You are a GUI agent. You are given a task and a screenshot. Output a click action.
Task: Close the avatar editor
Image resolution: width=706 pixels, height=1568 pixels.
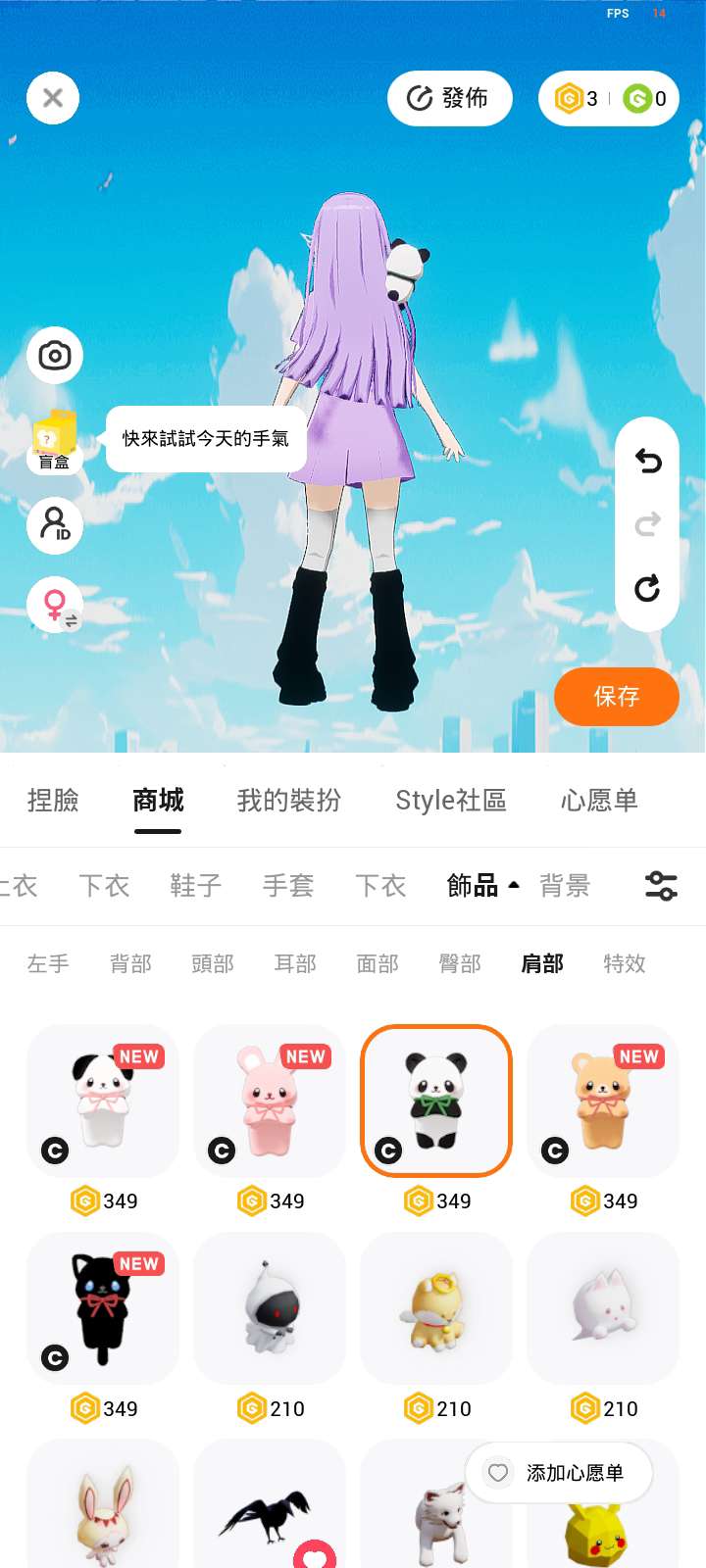pyautogui.click(x=53, y=98)
